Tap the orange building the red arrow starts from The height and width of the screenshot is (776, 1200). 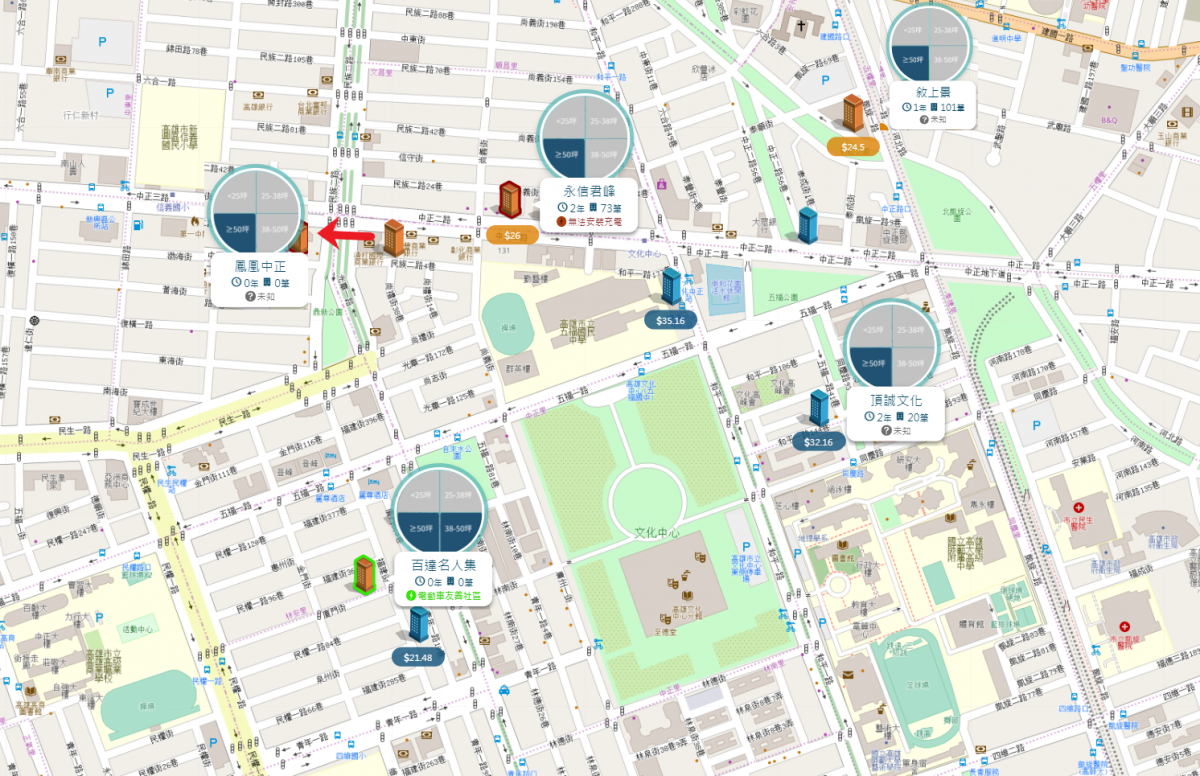click(x=394, y=238)
